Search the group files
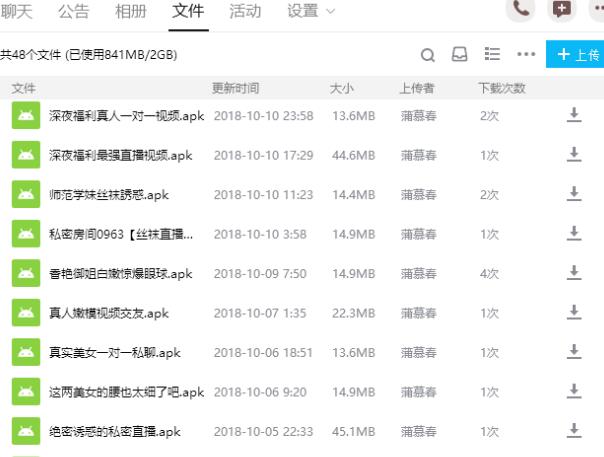The width and height of the screenshot is (604, 457). click(427, 55)
